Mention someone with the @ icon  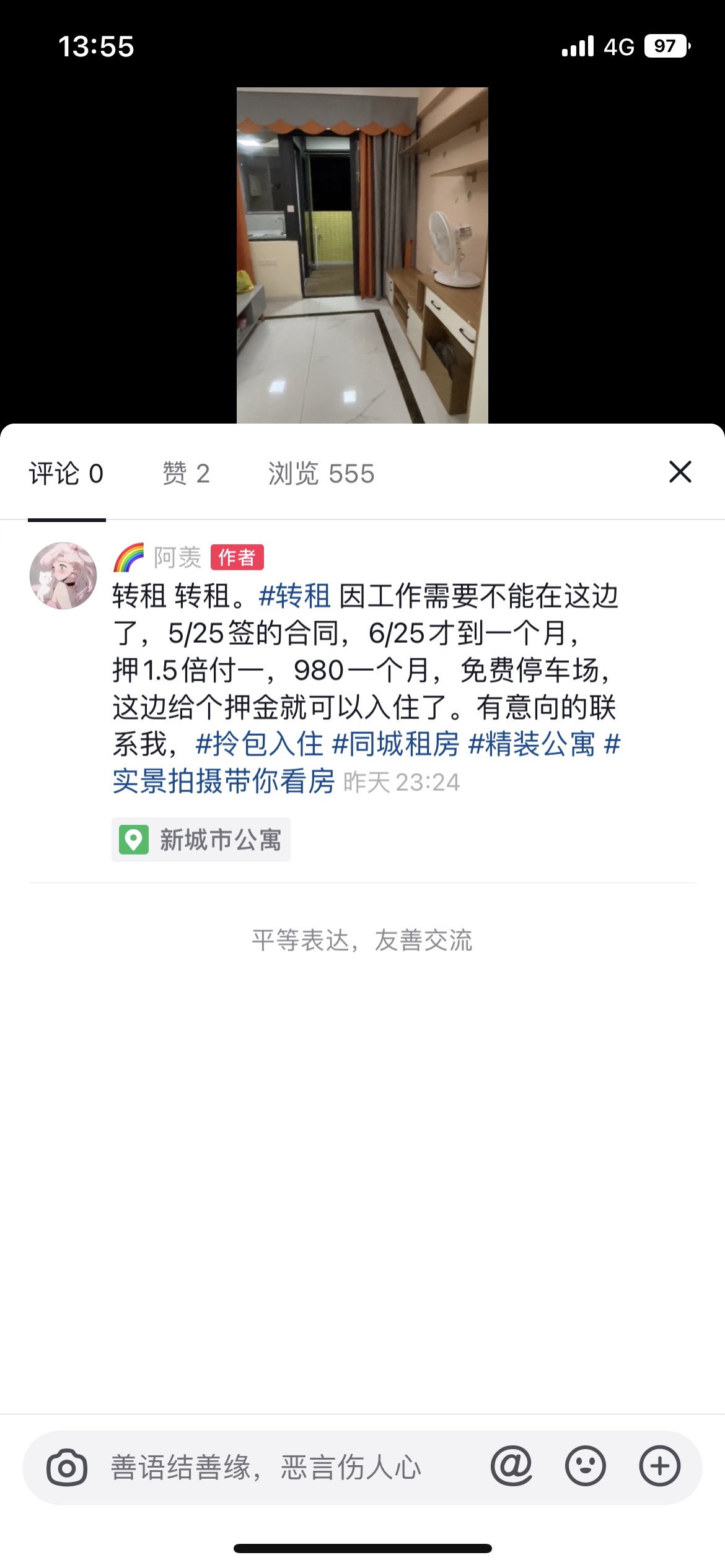point(511,1466)
